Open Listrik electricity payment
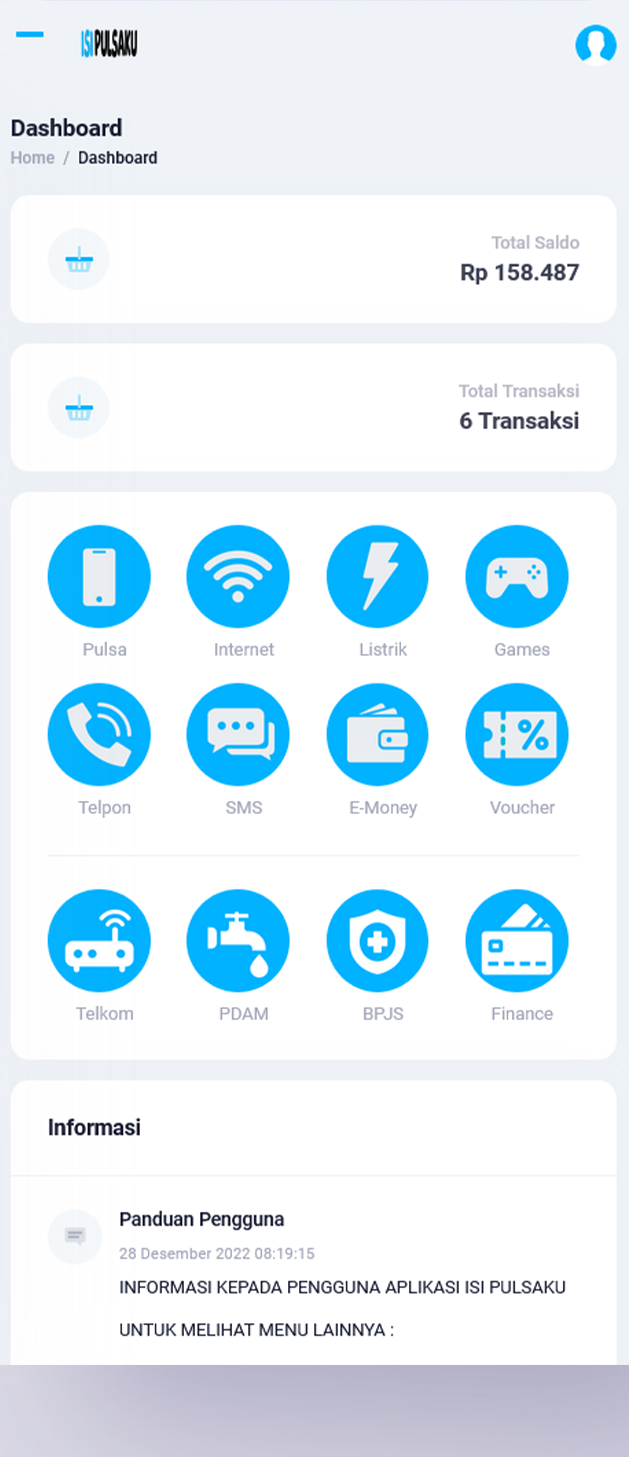Image resolution: width=629 pixels, height=1475 pixels. (377, 577)
